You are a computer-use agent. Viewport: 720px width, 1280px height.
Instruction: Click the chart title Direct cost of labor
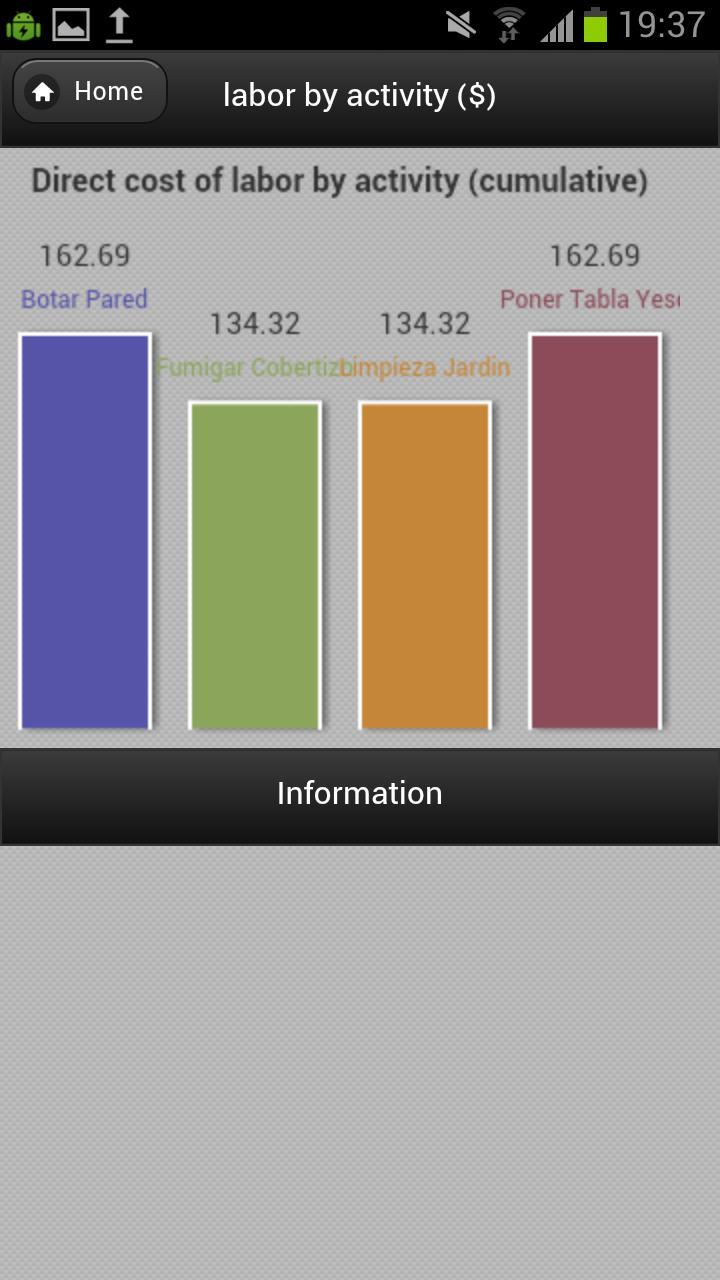pos(339,181)
